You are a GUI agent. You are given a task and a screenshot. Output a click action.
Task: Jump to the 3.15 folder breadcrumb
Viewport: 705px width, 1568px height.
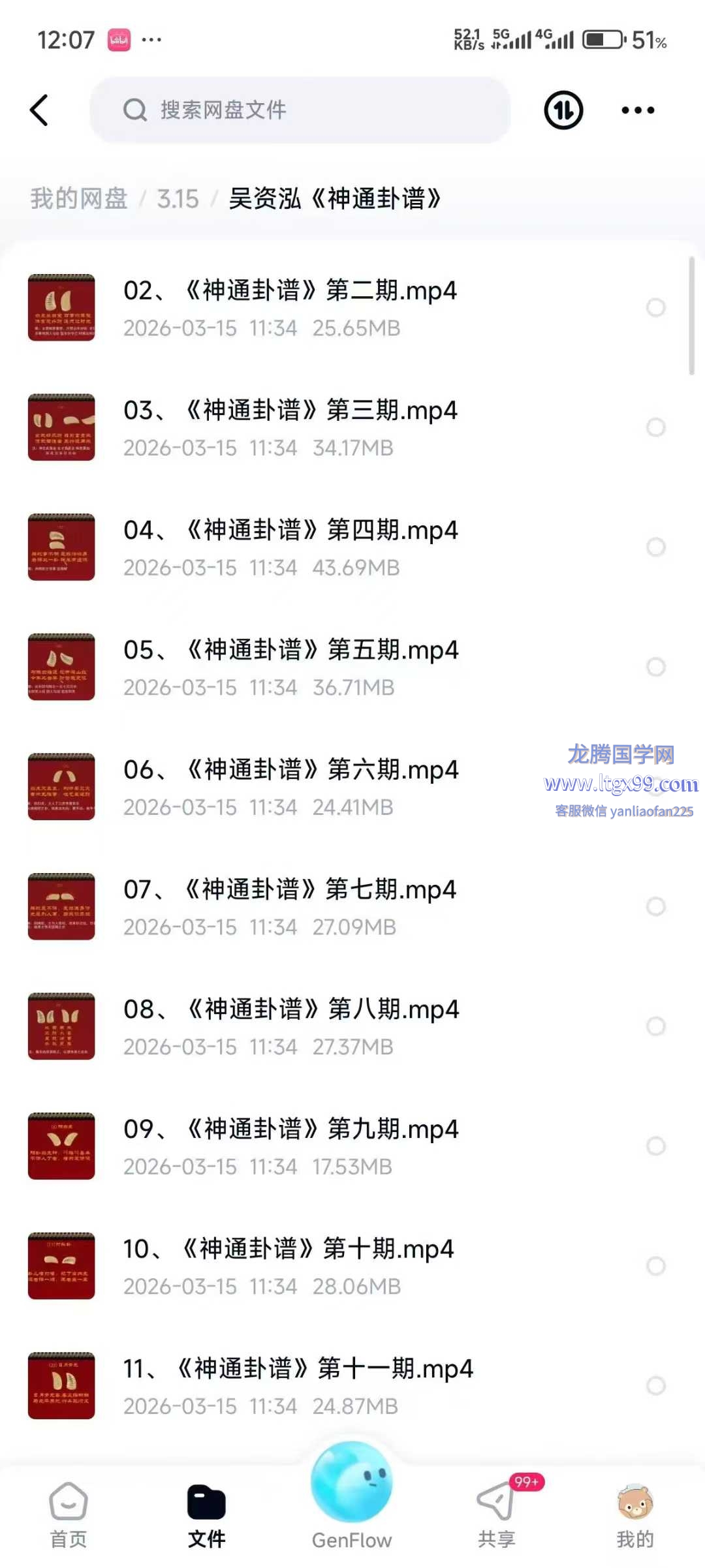(178, 198)
